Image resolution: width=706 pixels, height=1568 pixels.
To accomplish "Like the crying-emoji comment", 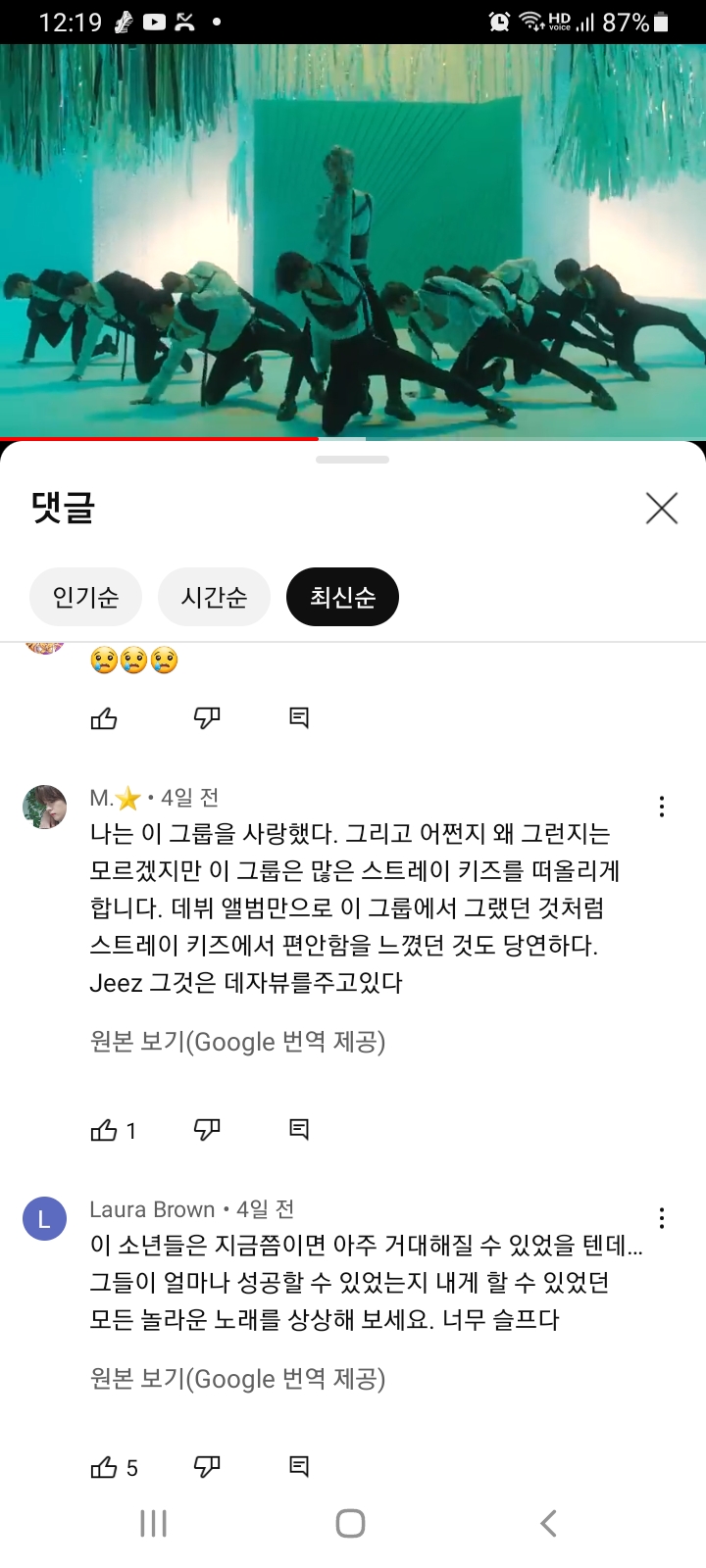I will [102, 717].
